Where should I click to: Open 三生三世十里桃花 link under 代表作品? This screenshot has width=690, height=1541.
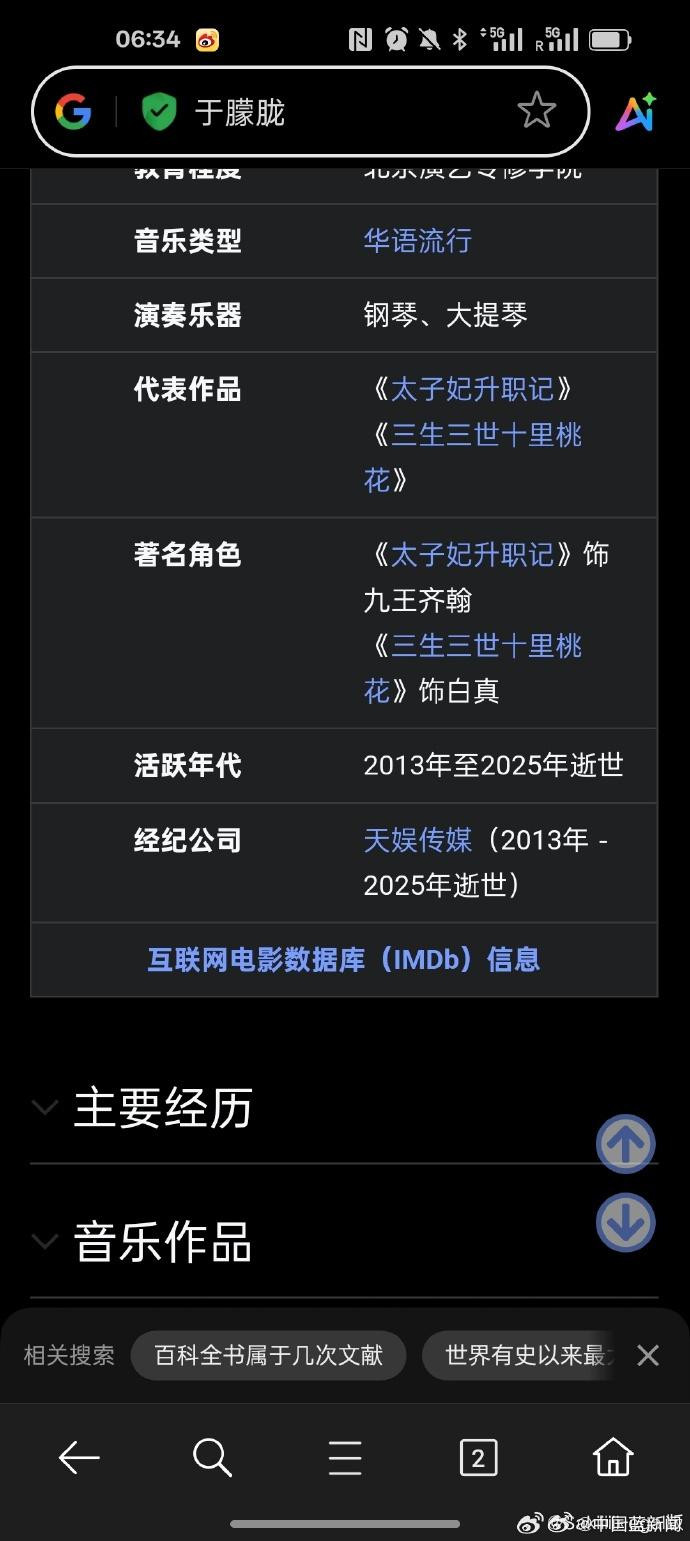coord(485,436)
